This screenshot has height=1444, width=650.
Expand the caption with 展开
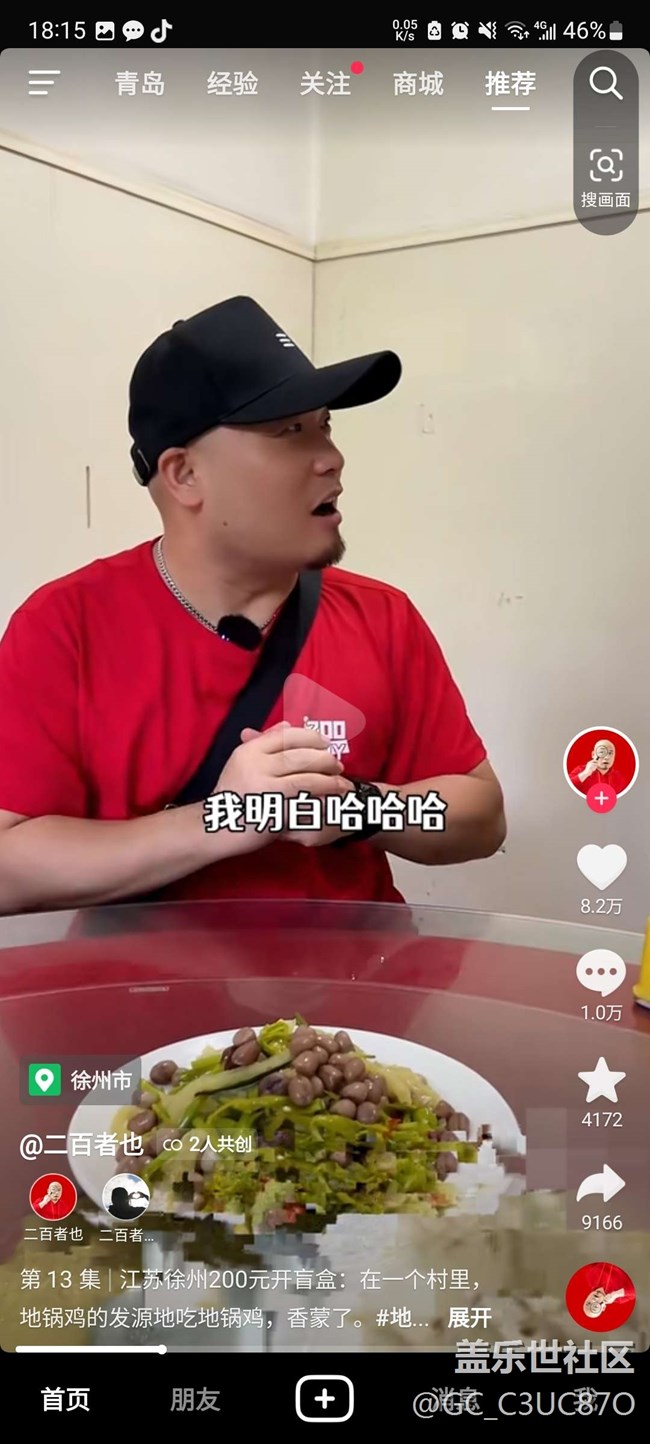pos(469,1317)
